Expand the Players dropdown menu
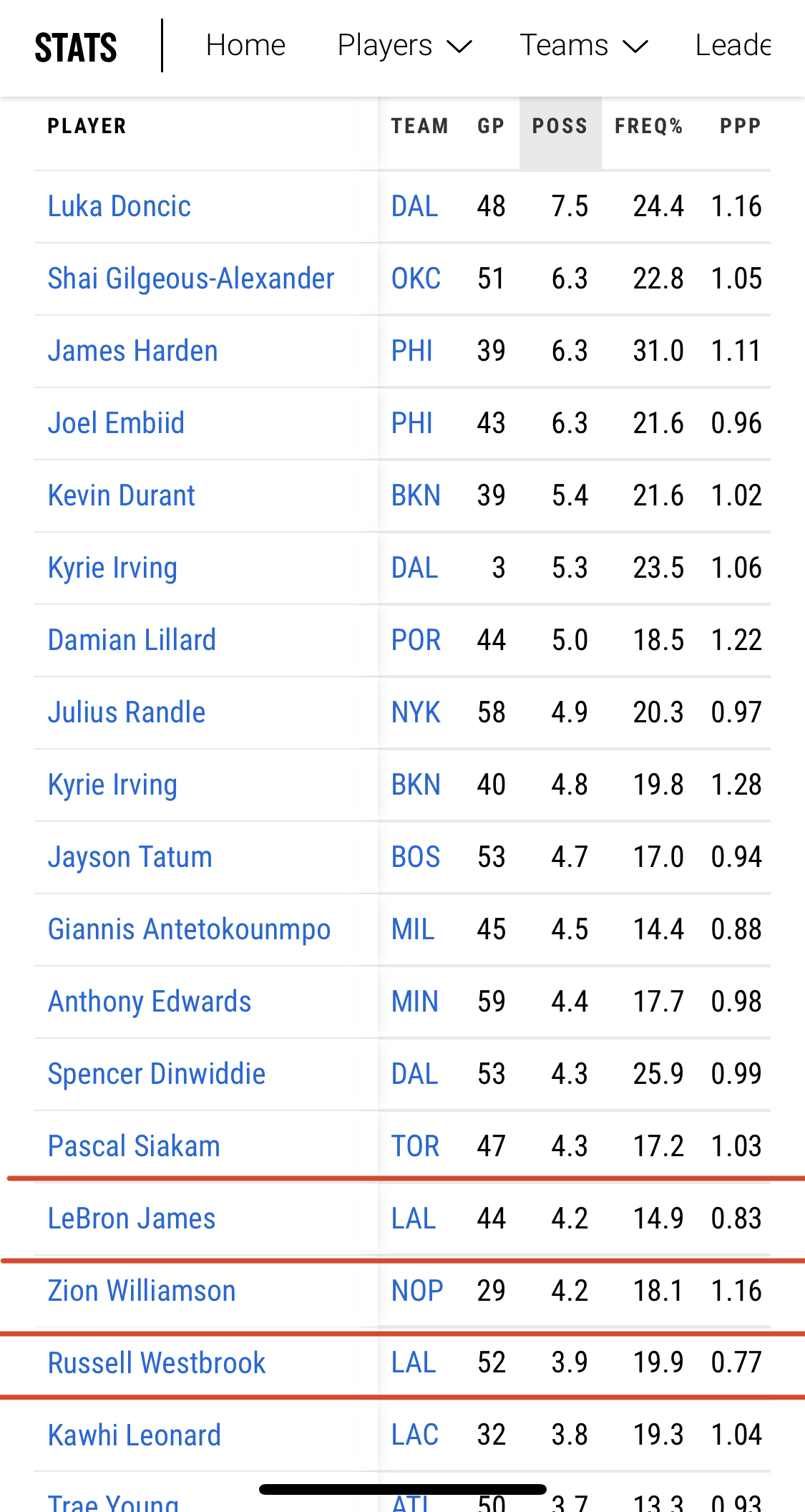 pos(404,46)
